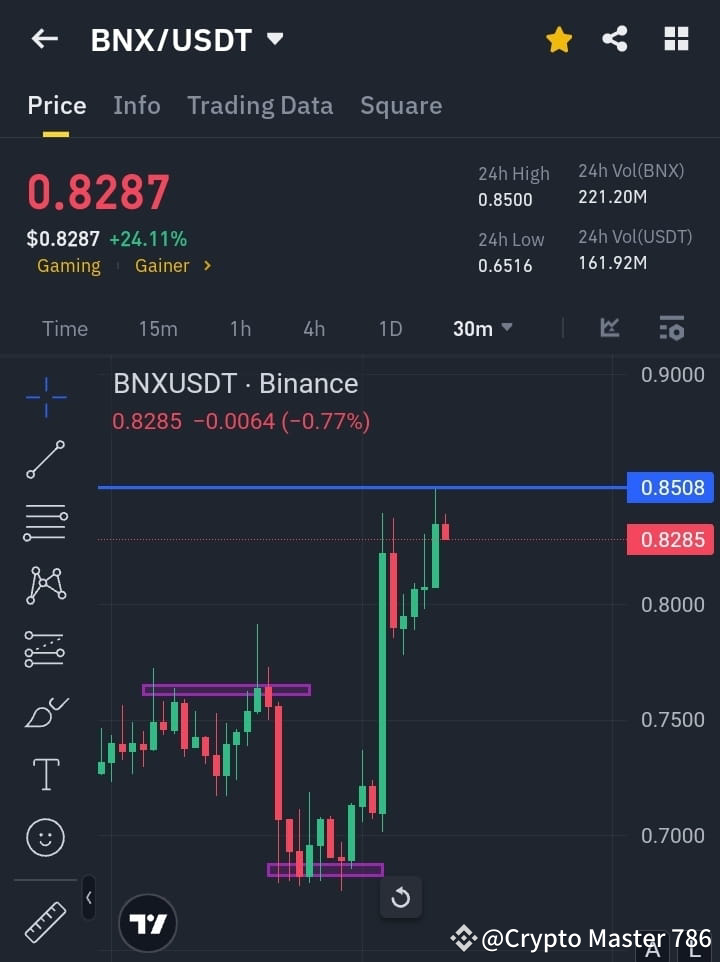
Task: Switch to the Info tab
Action: point(137,105)
